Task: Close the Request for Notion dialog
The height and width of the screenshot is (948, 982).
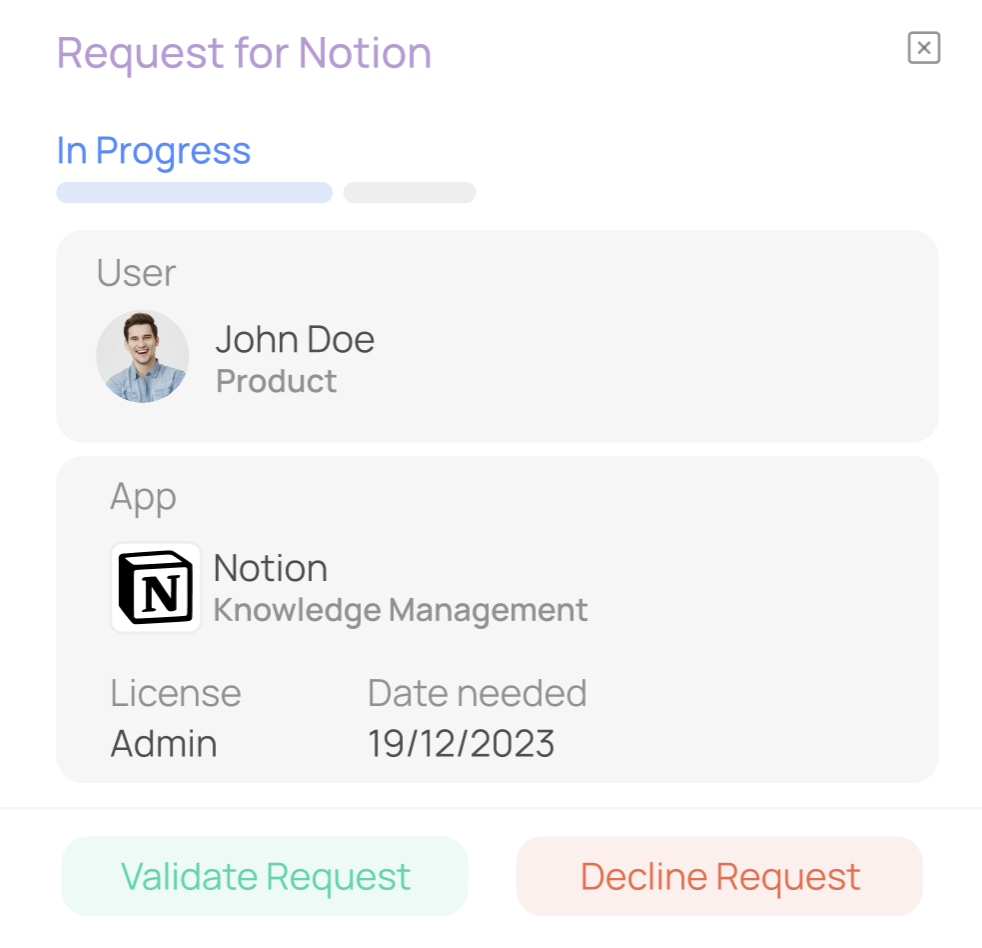Action: tap(923, 48)
